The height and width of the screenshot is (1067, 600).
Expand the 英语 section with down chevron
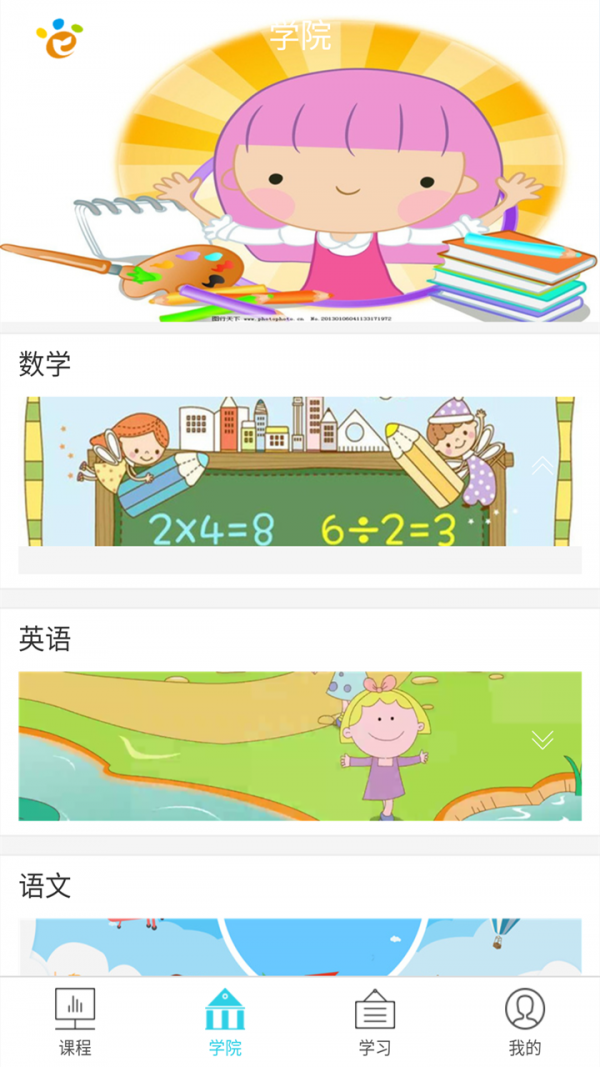(x=542, y=740)
